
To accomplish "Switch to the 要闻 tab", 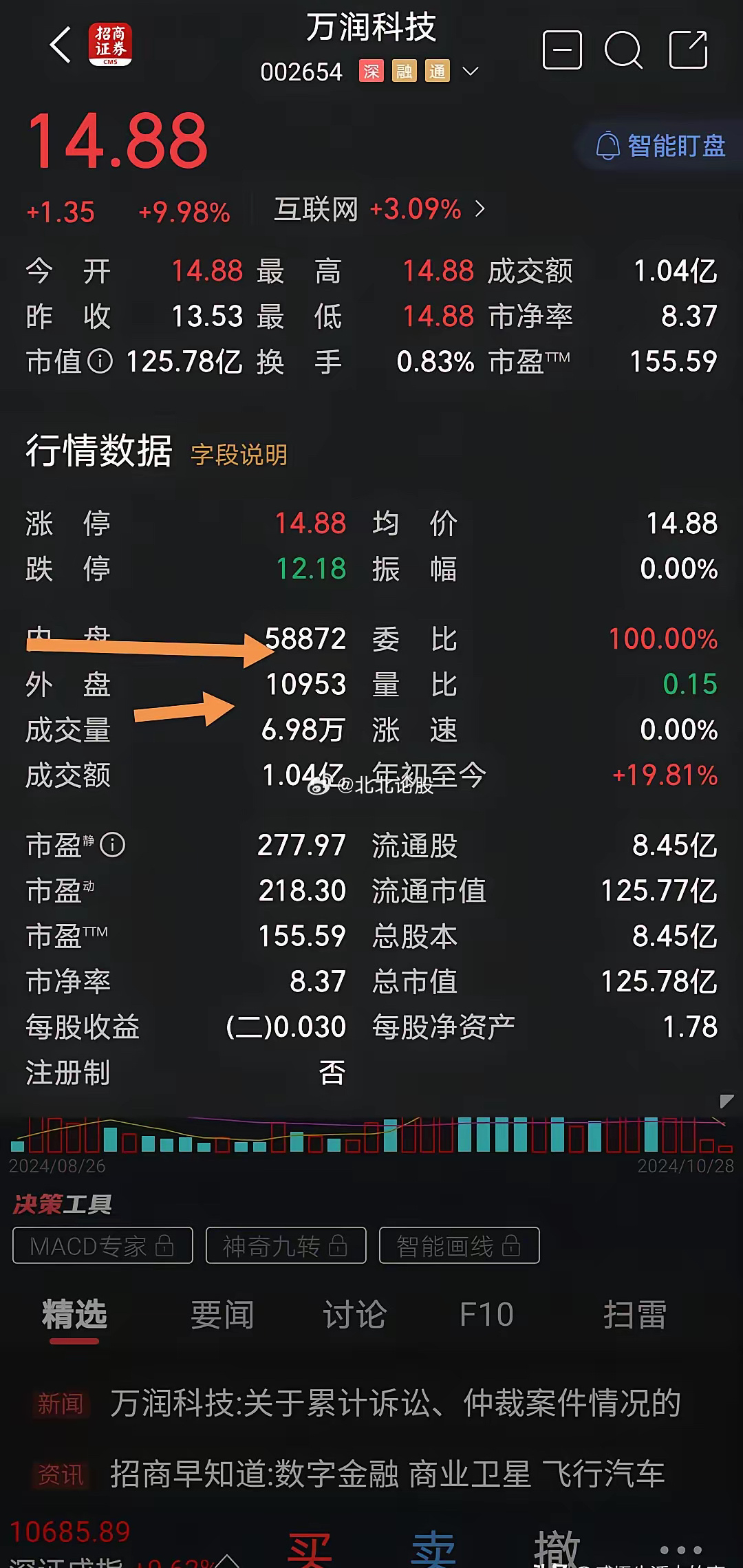I will click(x=222, y=1315).
